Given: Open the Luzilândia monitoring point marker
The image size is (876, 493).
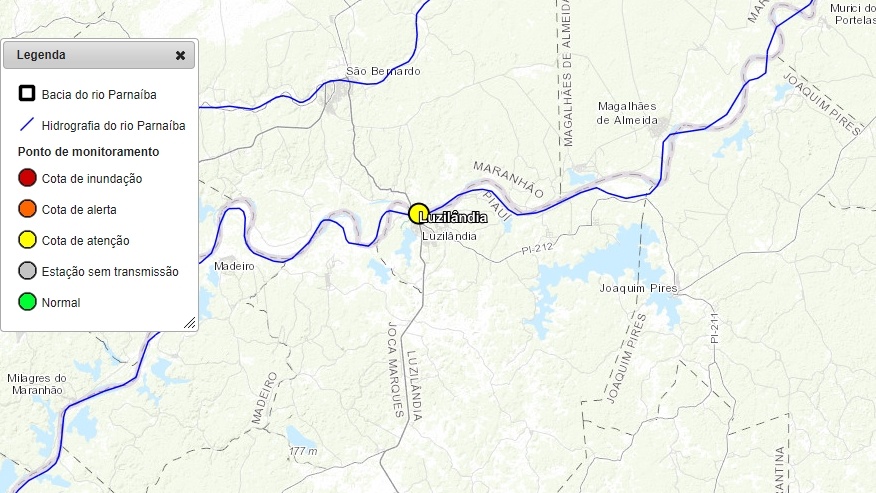Looking at the screenshot, I should [419, 213].
